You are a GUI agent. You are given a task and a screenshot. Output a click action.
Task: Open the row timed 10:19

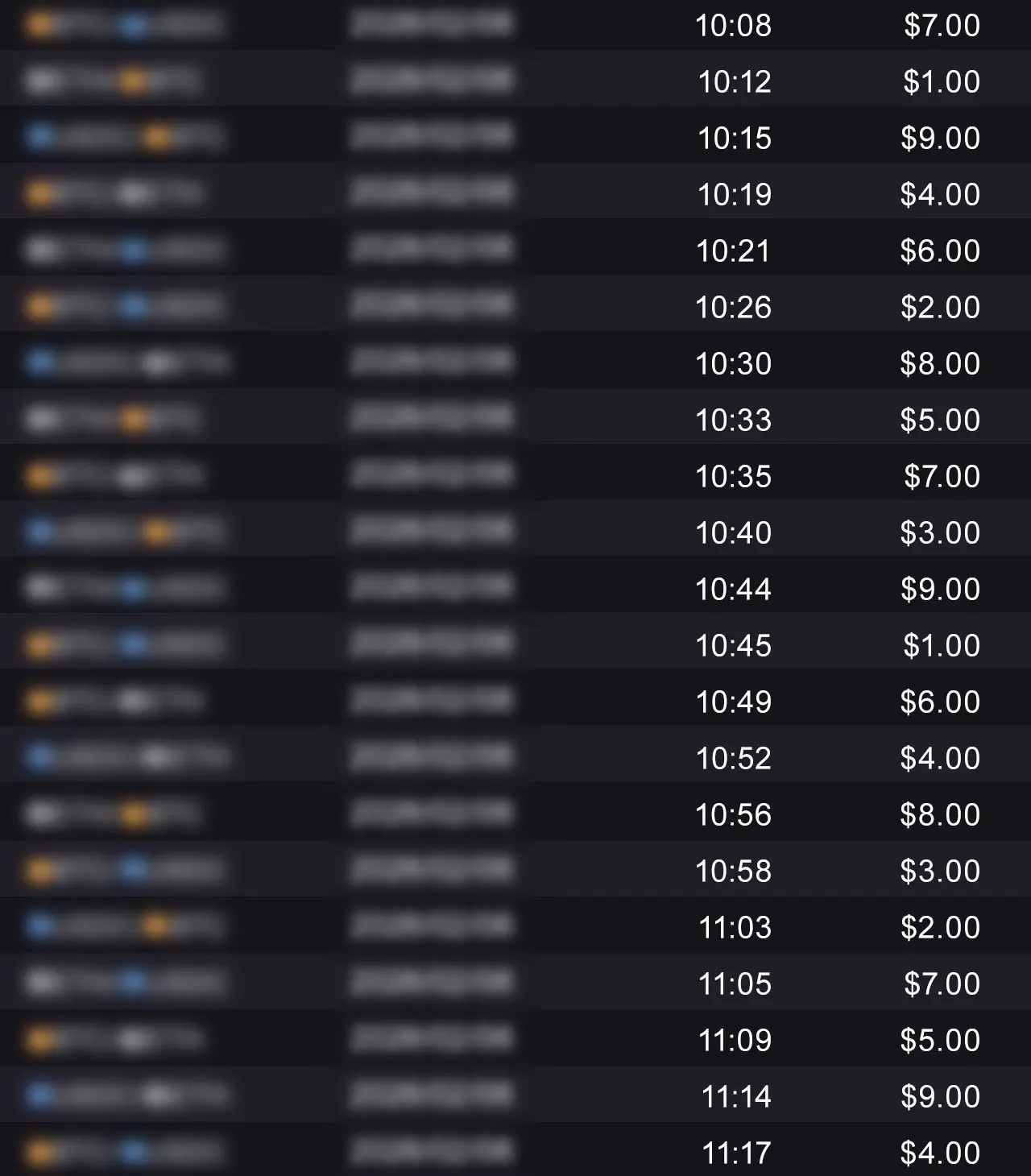tap(515, 194)
